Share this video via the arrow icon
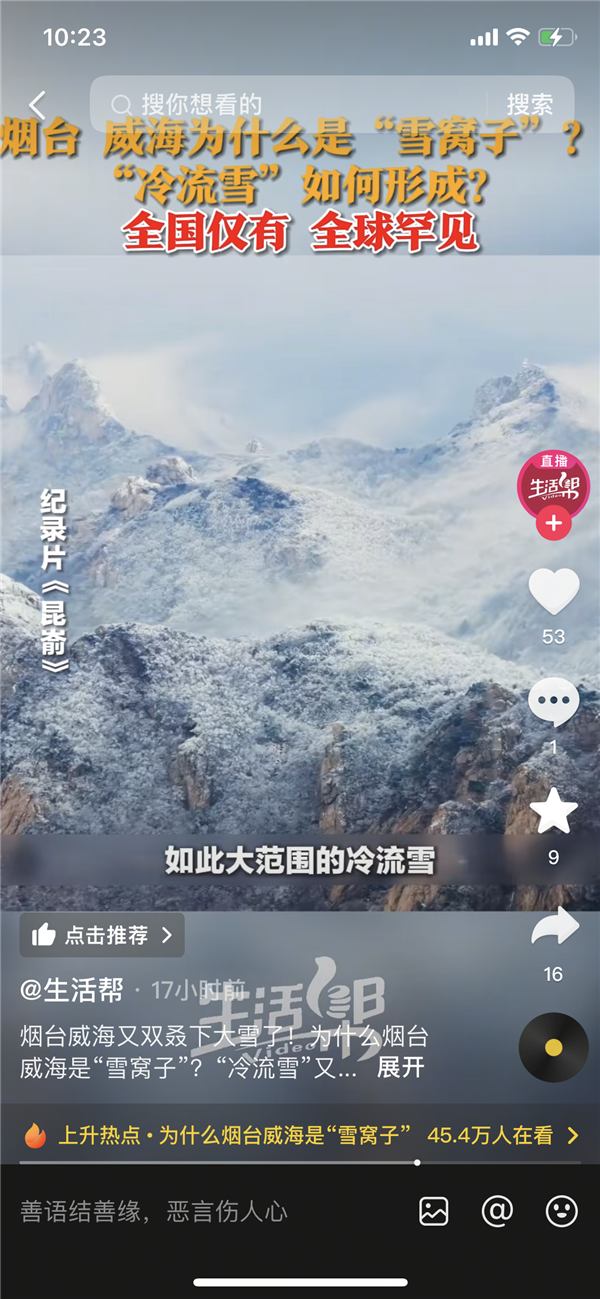The image size is (600, 1299). click(553, 928)
